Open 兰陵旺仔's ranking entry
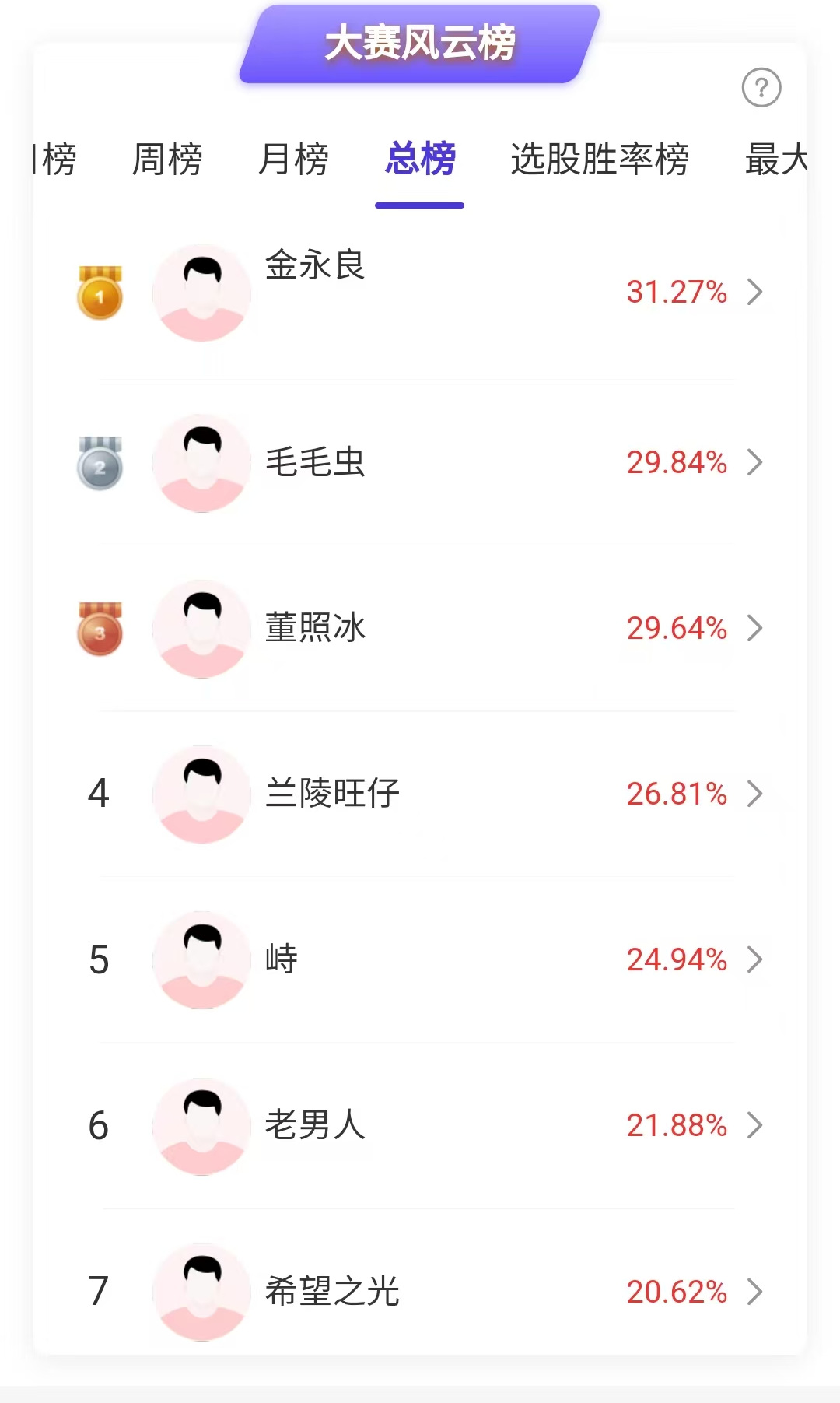The height and width of the screenshot is (1403, 840). click(x=420, y=794)
